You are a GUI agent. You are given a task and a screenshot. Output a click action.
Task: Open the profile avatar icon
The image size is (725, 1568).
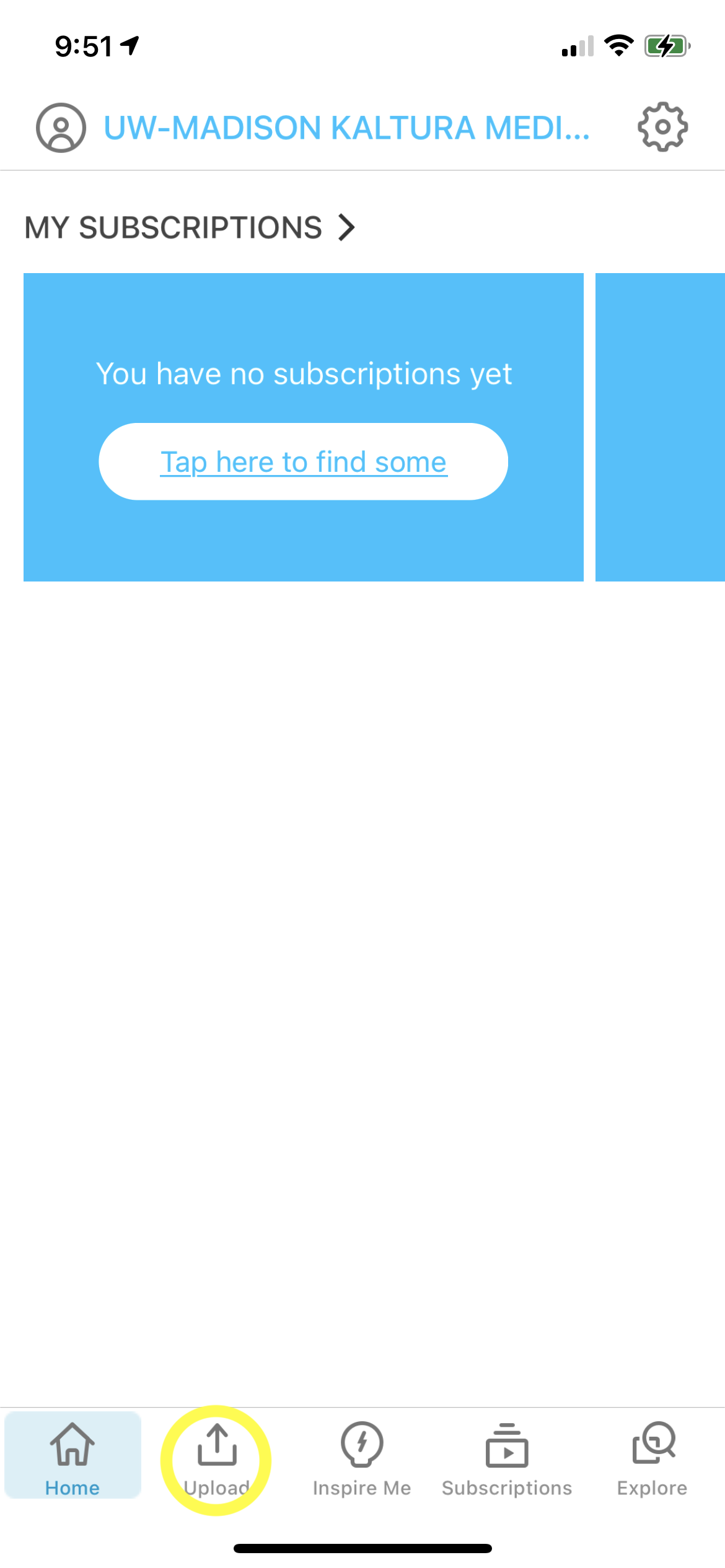[x=61, y=128]
